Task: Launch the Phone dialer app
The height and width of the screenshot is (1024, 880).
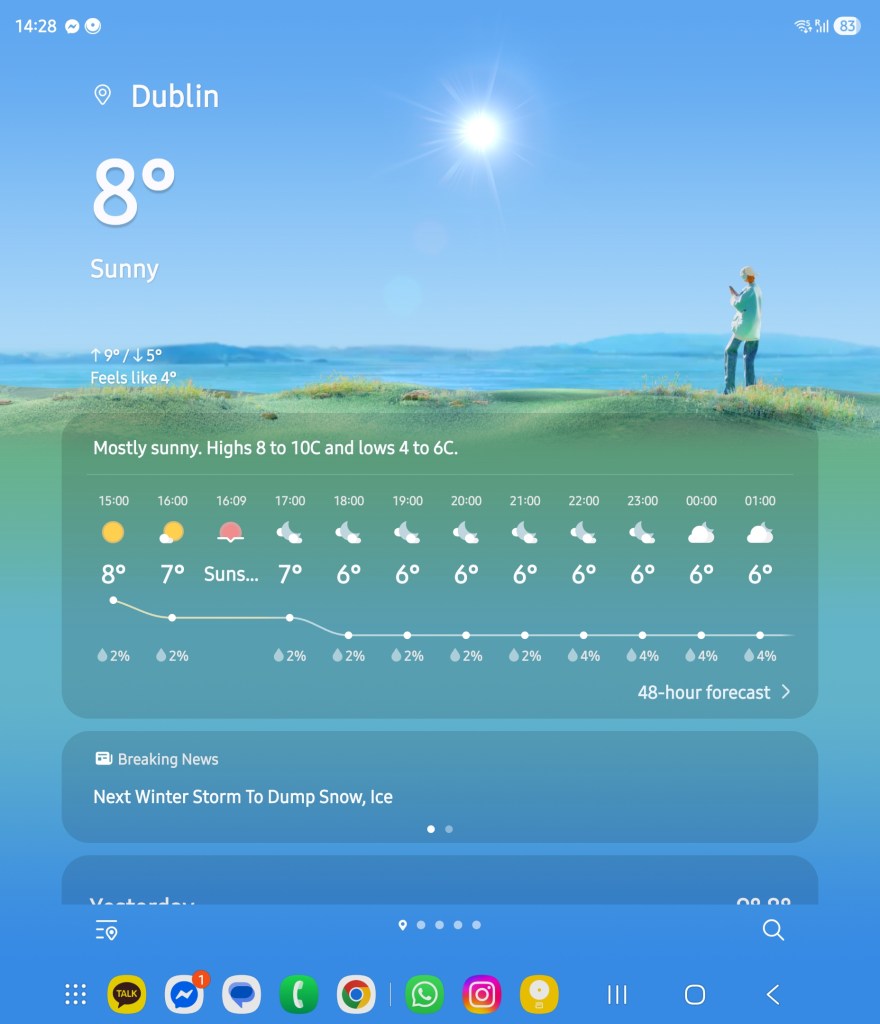Action: tap(298, 994)
